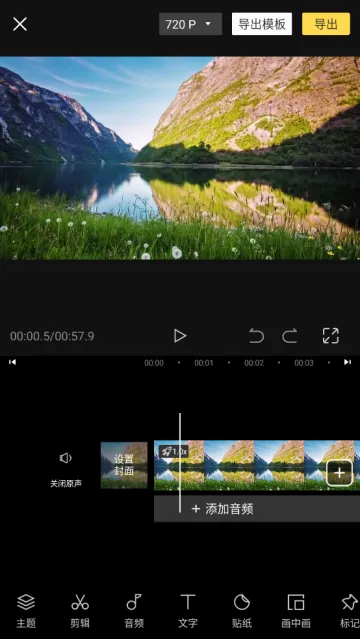Open the 贴纸 sticker tool
This screenshot has width=360, height=639.
(x=242, y=610)
